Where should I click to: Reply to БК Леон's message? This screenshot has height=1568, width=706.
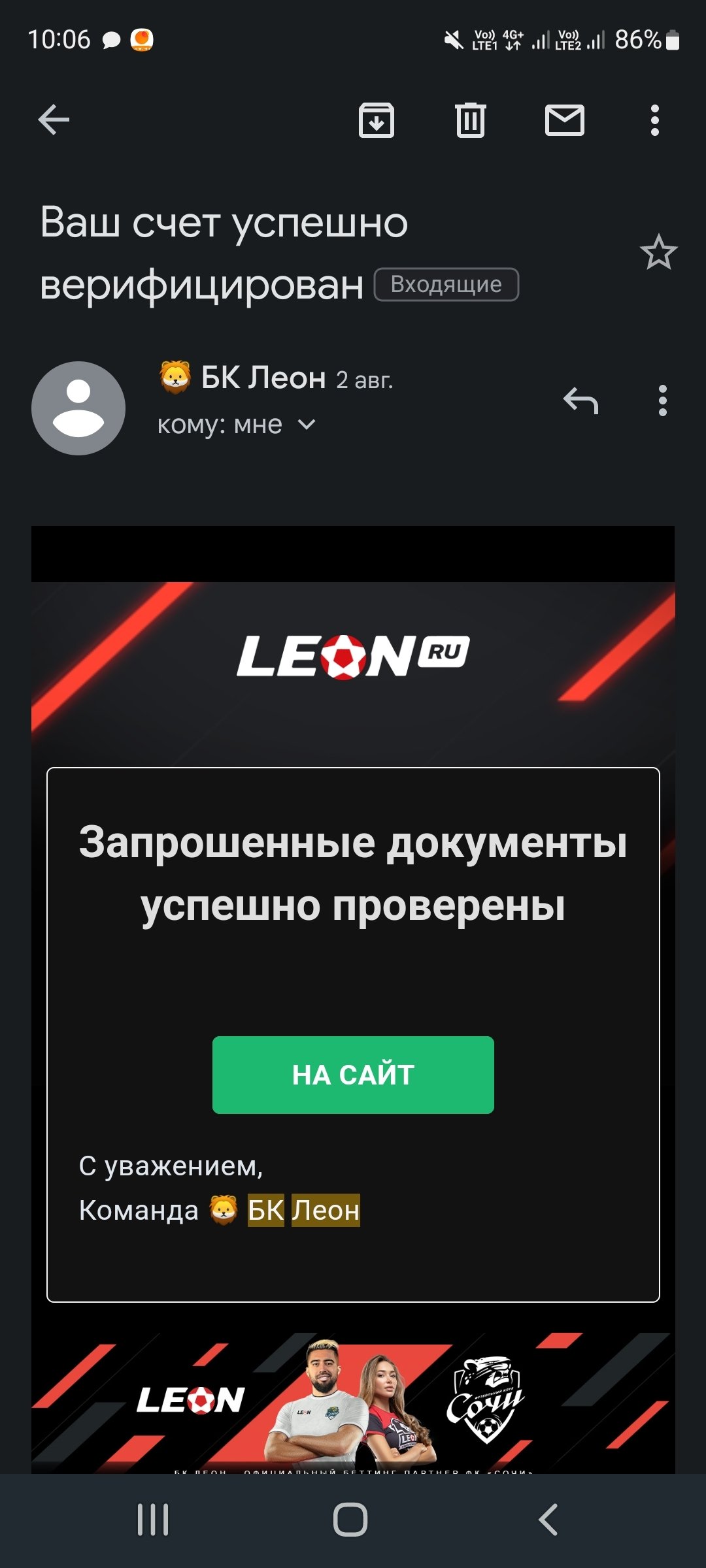580,400
